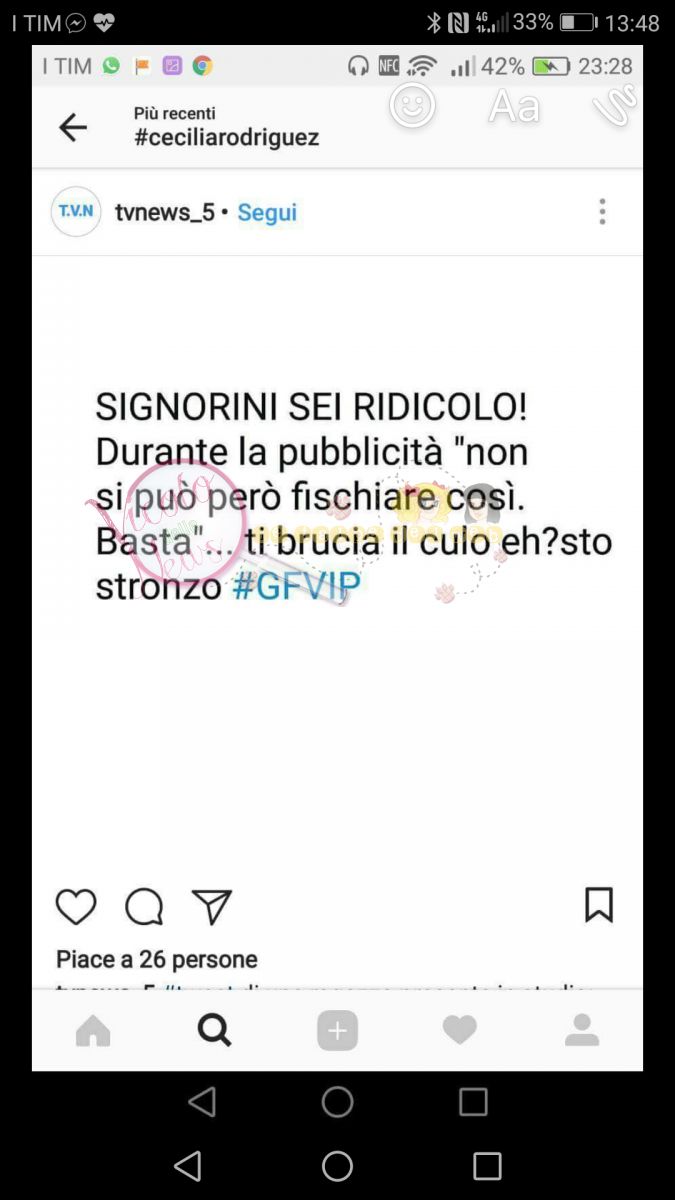
Task: Tap the bottommost system back button
Action: 188,1166
